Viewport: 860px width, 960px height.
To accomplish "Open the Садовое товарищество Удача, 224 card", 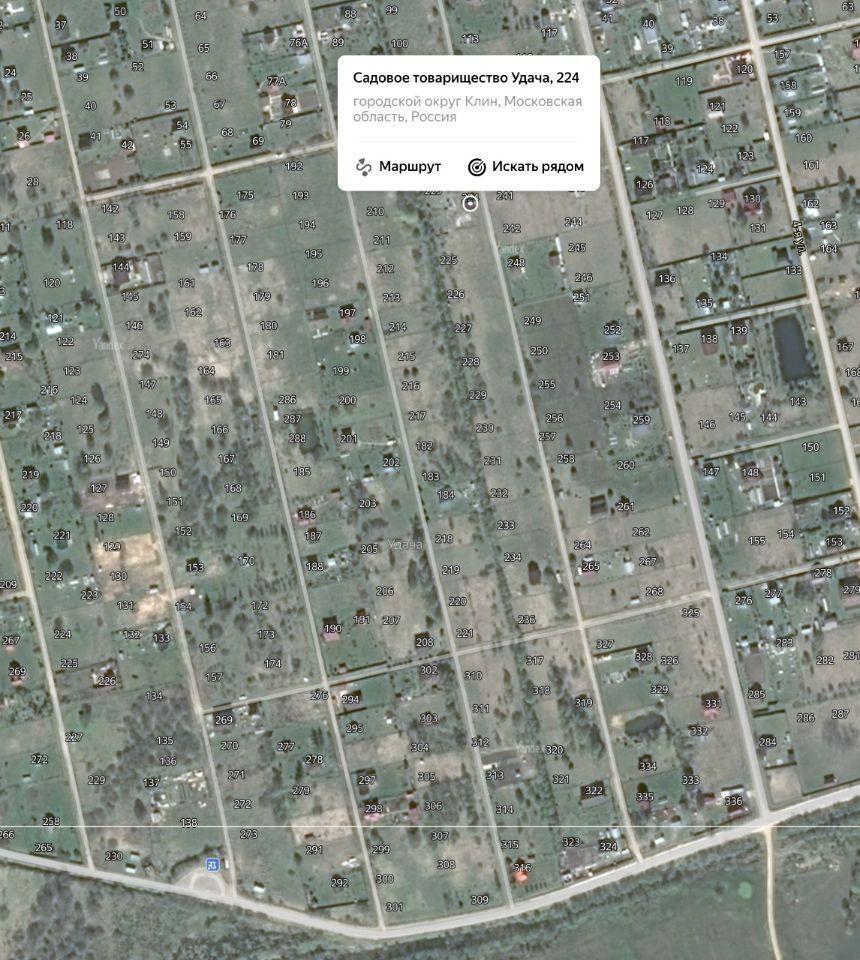I will coord(465,78).
